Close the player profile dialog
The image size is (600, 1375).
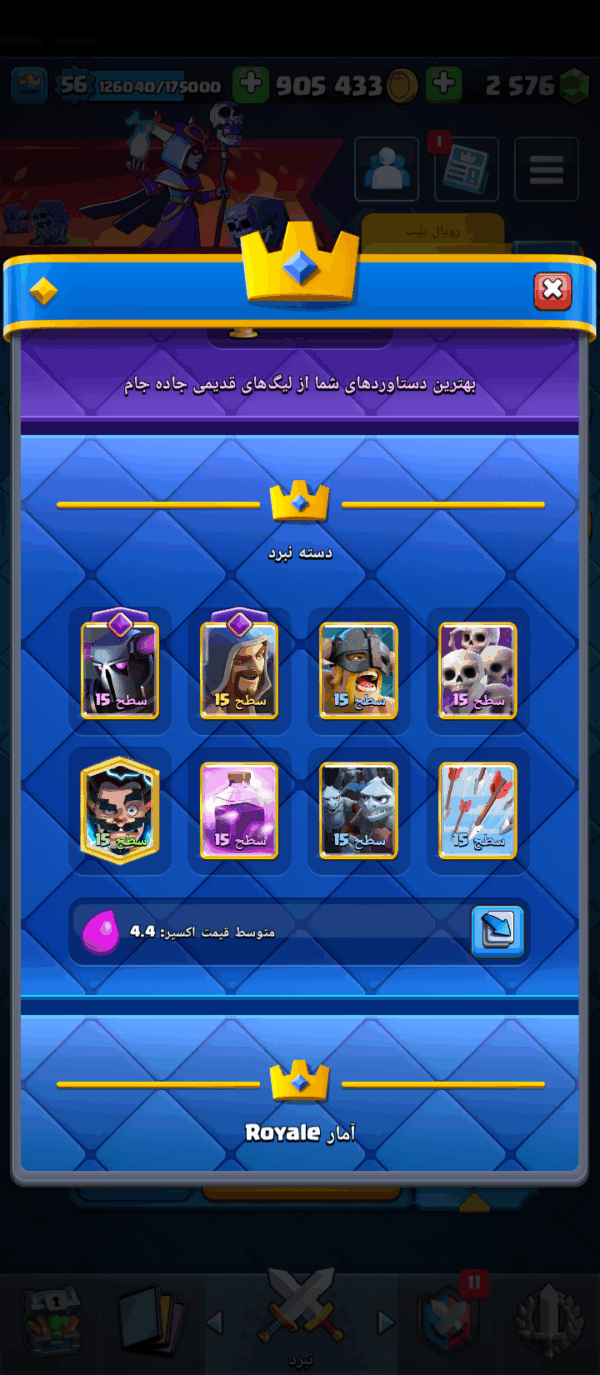[x=552, y=291]
